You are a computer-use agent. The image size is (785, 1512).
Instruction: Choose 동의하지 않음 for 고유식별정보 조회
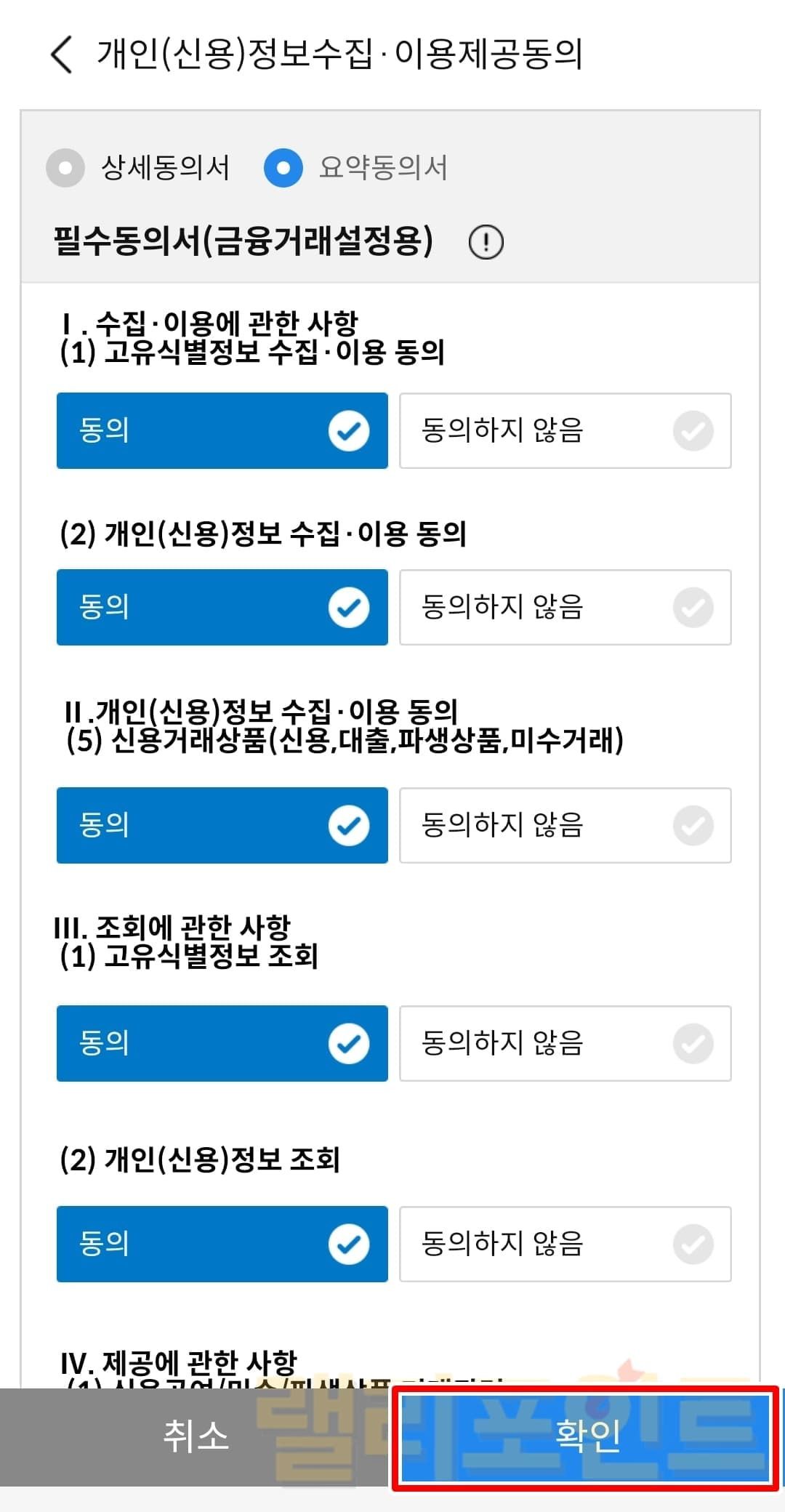coord(565,1043)
